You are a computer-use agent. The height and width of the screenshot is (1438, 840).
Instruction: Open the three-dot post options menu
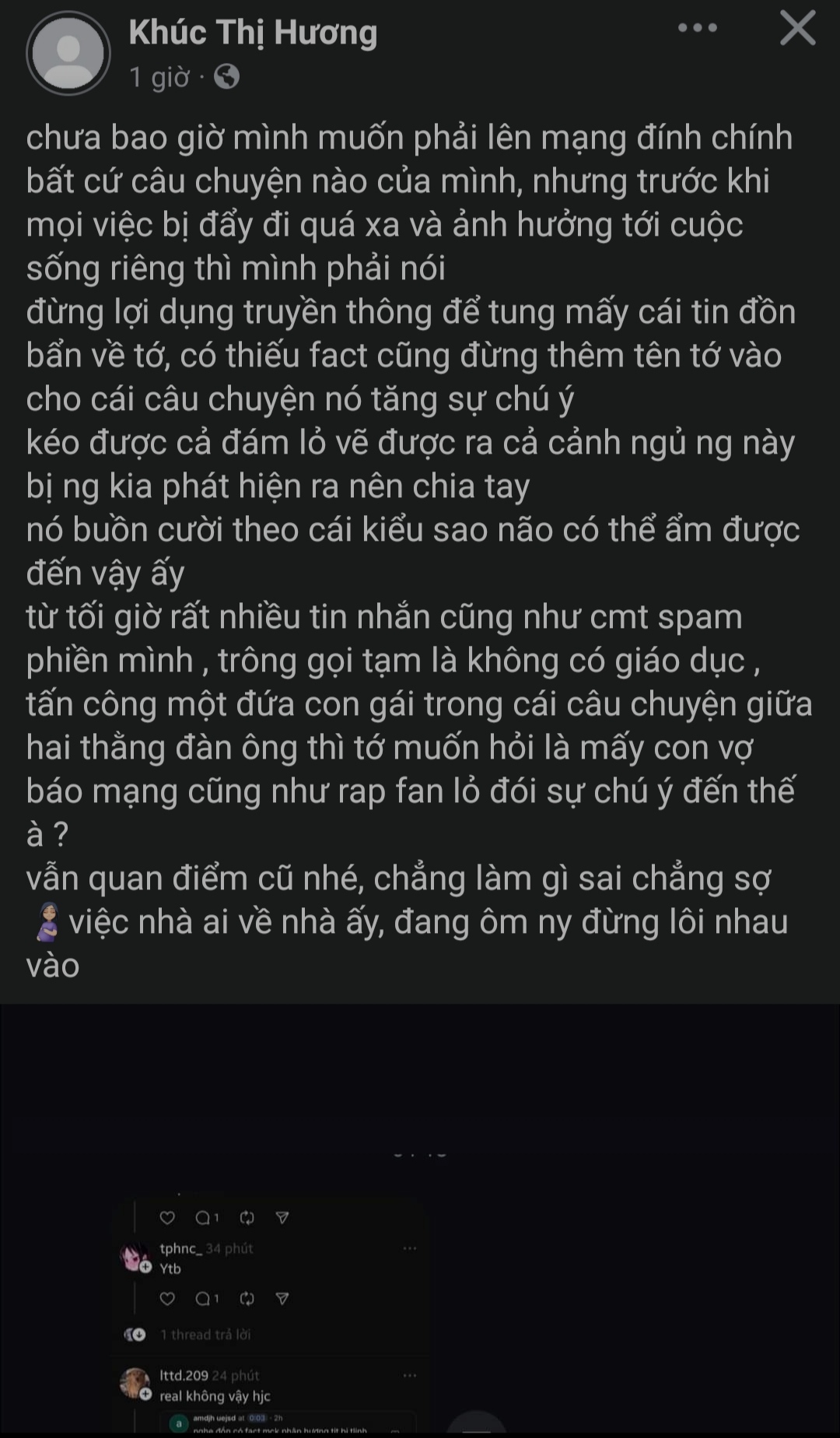(x=697, y=28)
